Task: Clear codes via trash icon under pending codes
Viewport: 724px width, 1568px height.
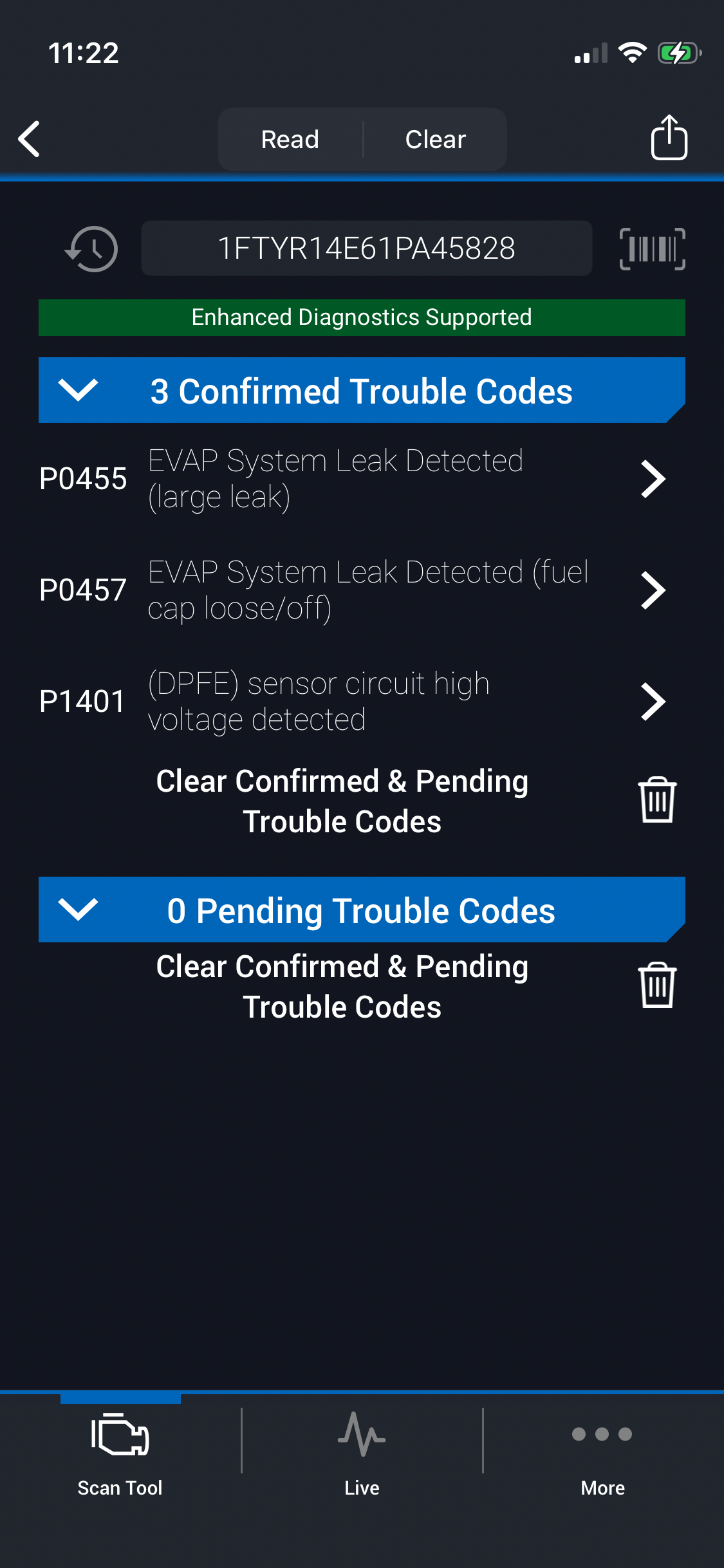Action: coord(656,985)
